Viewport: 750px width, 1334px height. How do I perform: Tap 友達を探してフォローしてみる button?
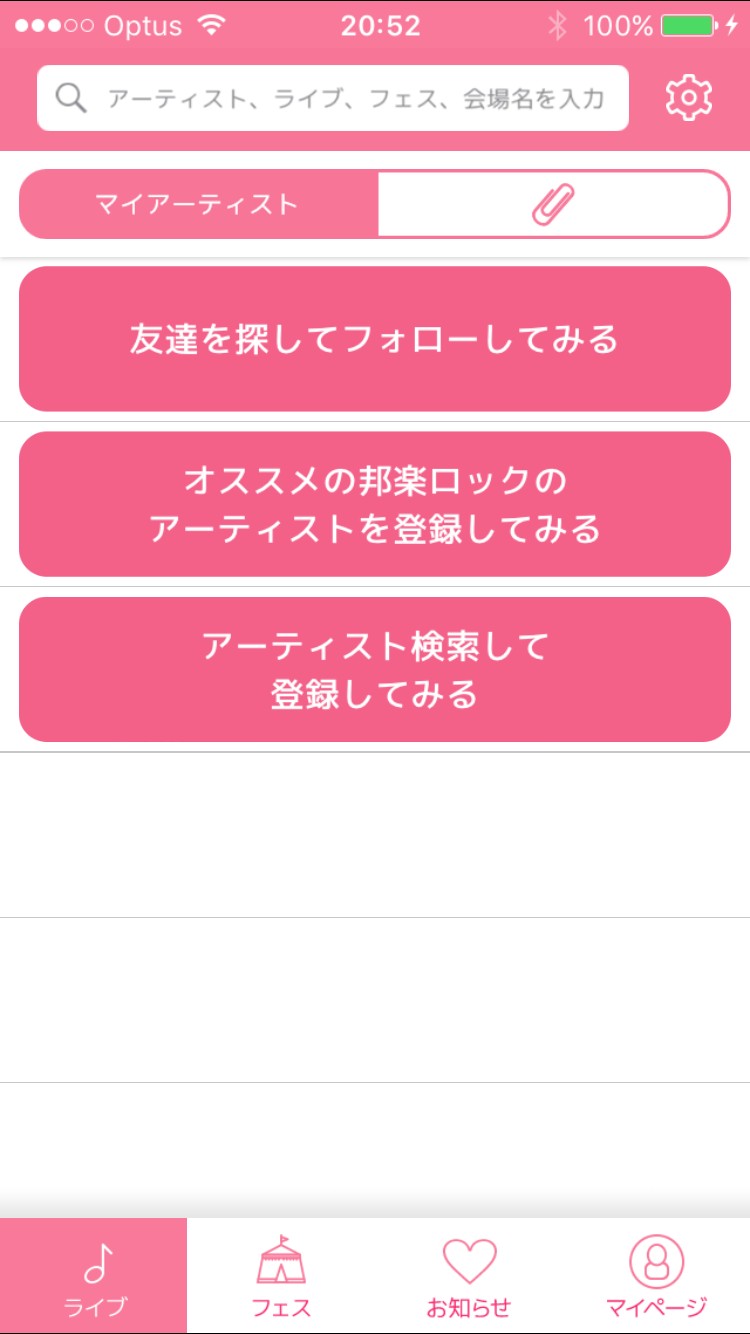(375, 339)
